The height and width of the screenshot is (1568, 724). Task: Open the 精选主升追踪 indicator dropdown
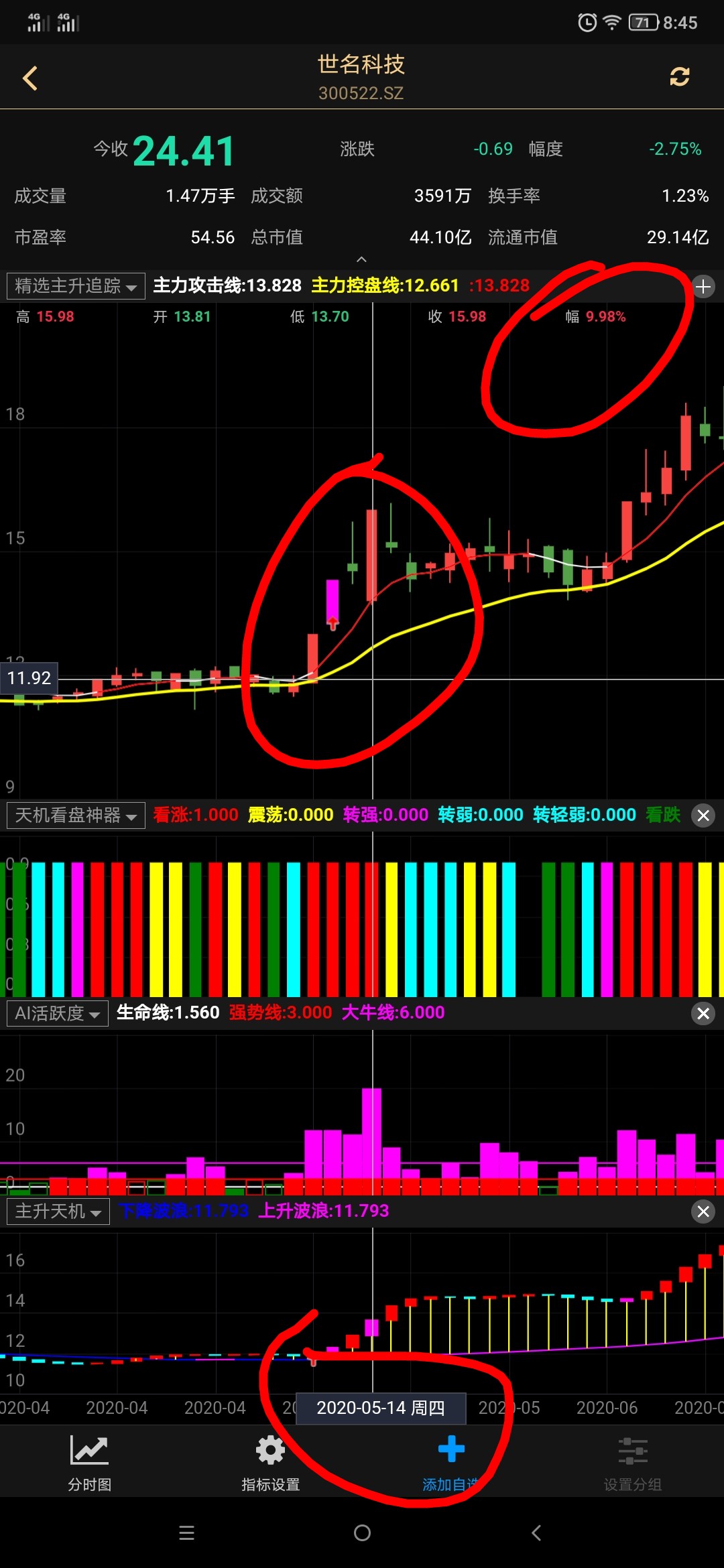[76, 286]
